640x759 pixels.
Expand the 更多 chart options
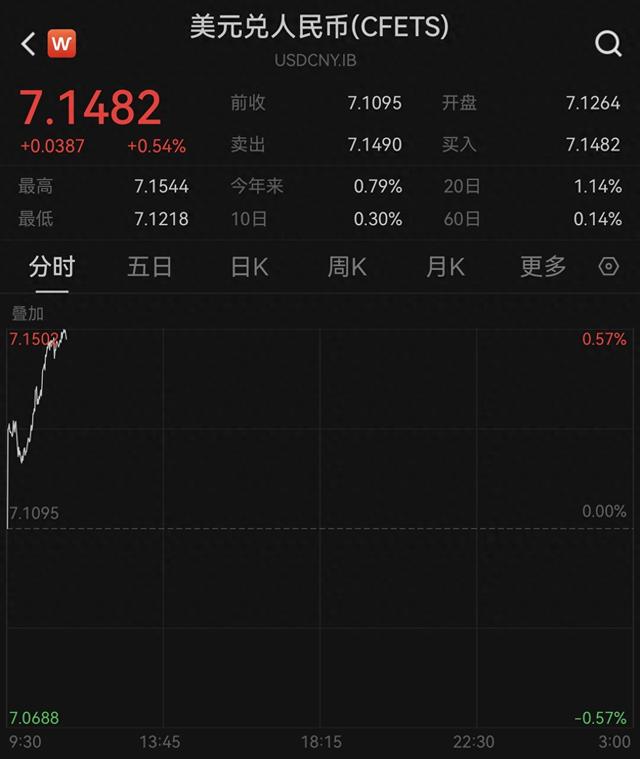click(543, 267)
